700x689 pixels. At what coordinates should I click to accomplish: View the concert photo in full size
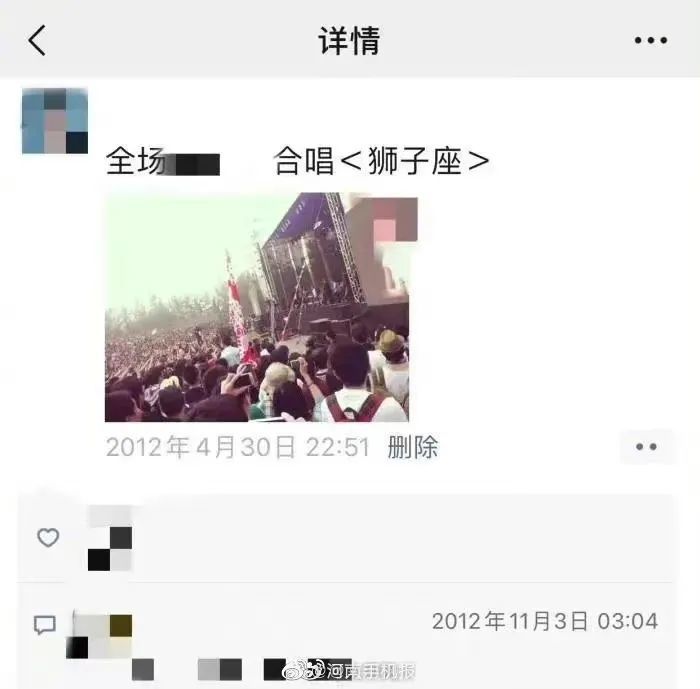257,307
